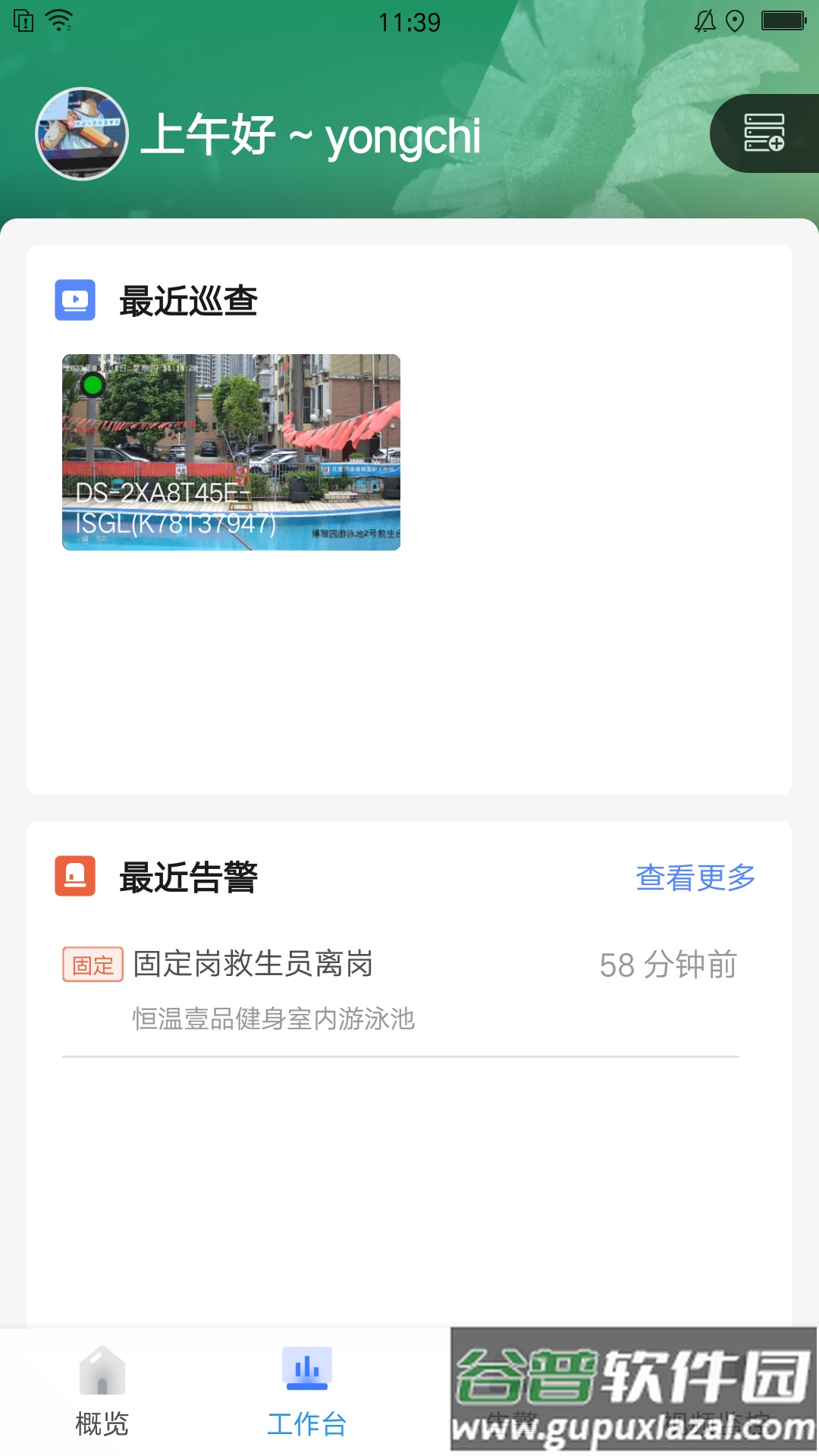Open the add device icon in header
819x1456 pixels.
click(x=764, y=134)
